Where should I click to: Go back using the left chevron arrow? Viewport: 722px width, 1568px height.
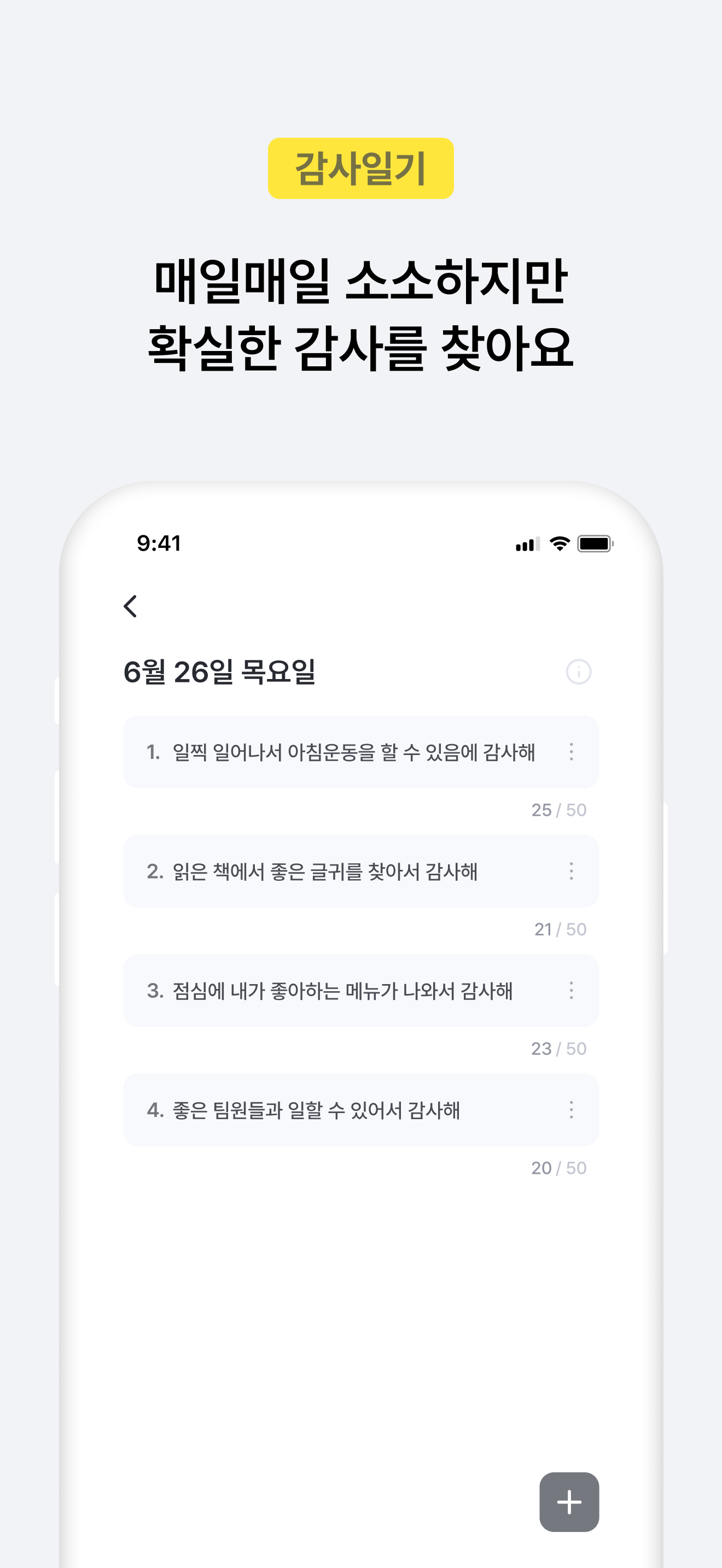[x=130, y=607]
